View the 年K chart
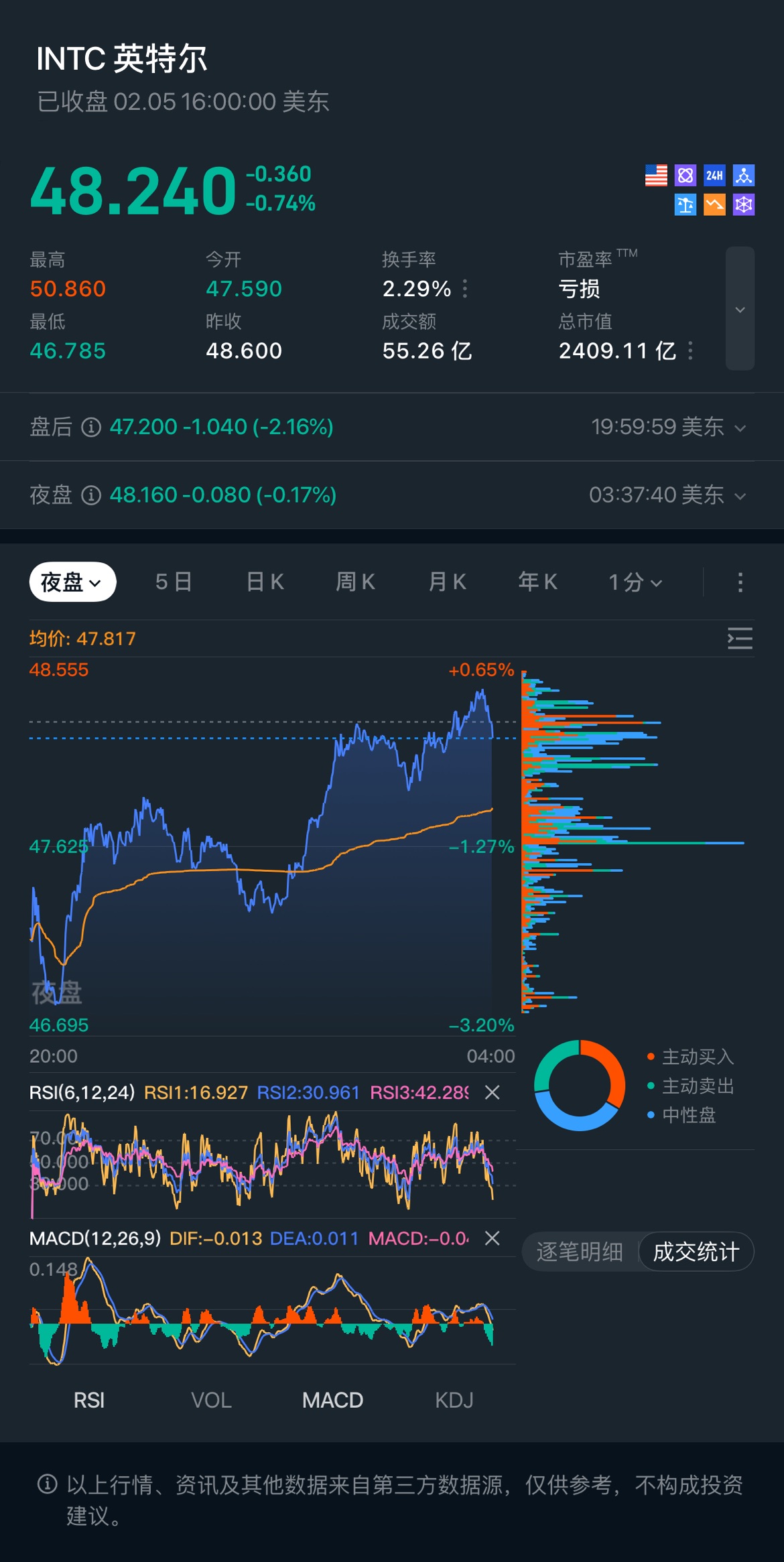Viewport: 784px width, 1562px height. [x=537, y=582]
